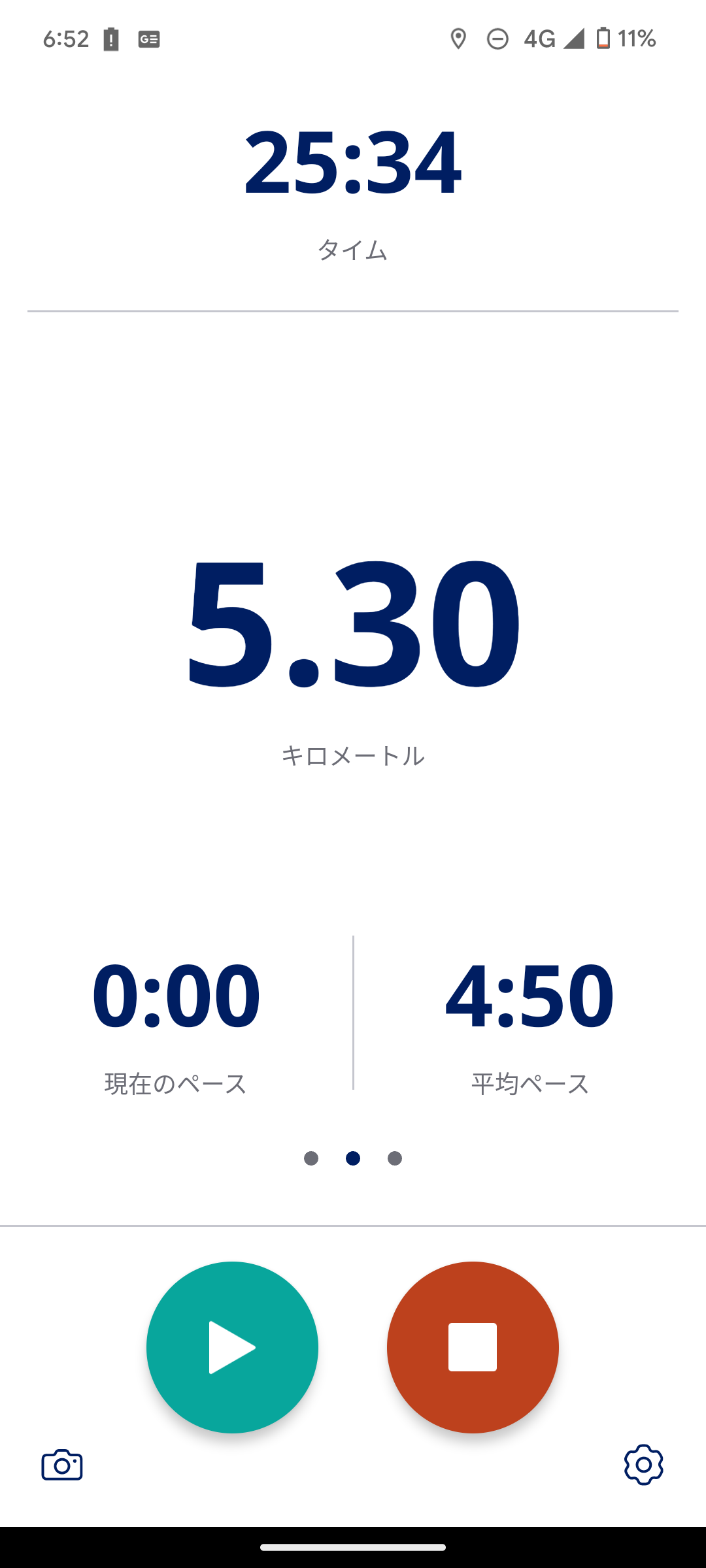Stop the workout with the red stop button

click(x=473, y=1347)
